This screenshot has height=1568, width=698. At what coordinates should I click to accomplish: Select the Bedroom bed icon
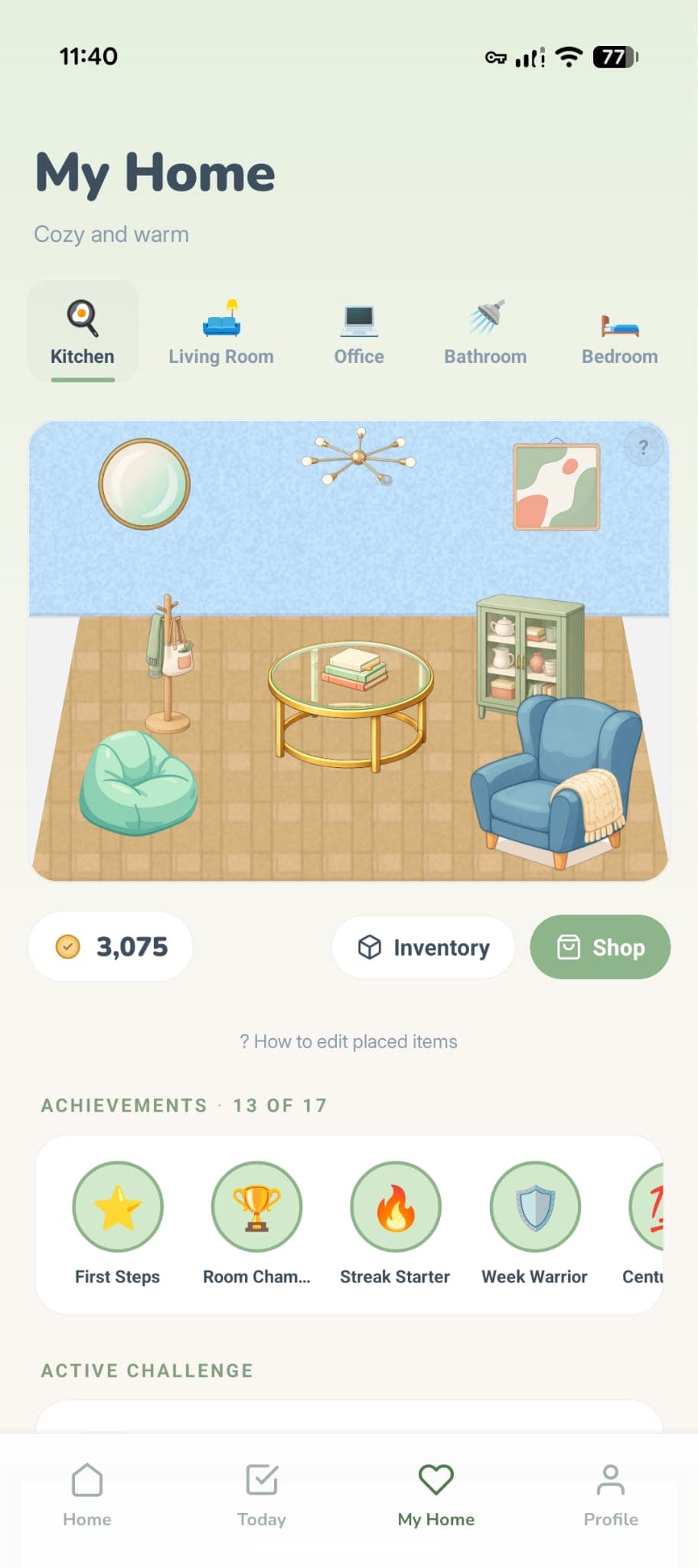tap(618, 324)
